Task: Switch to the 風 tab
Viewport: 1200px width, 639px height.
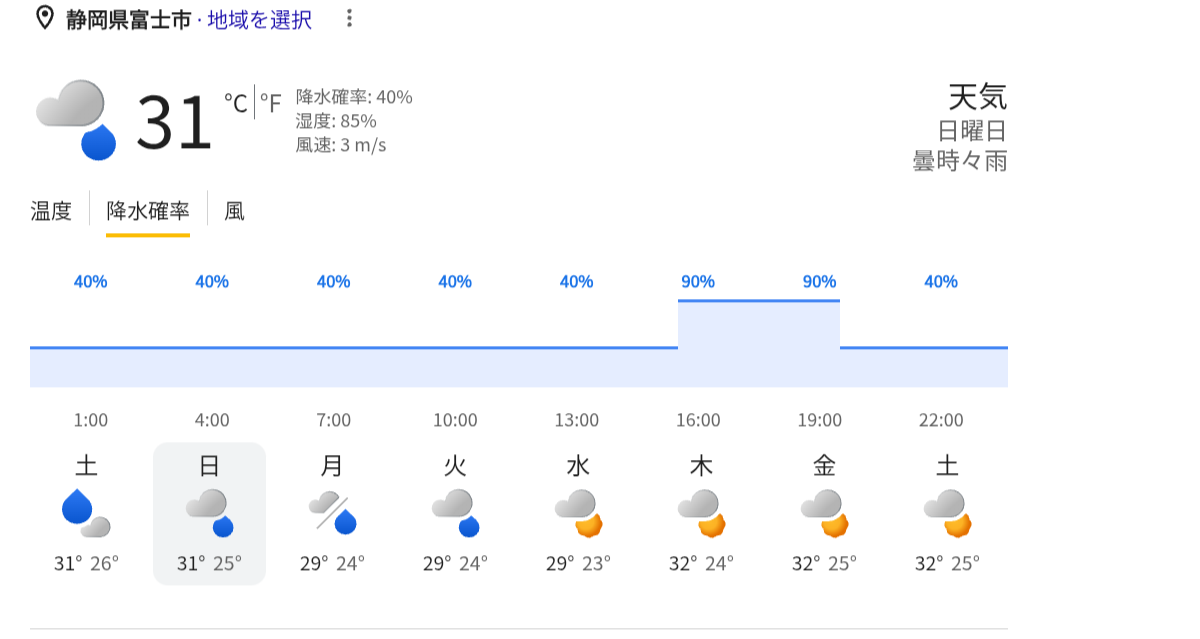Action: click(x=234, y=211)
